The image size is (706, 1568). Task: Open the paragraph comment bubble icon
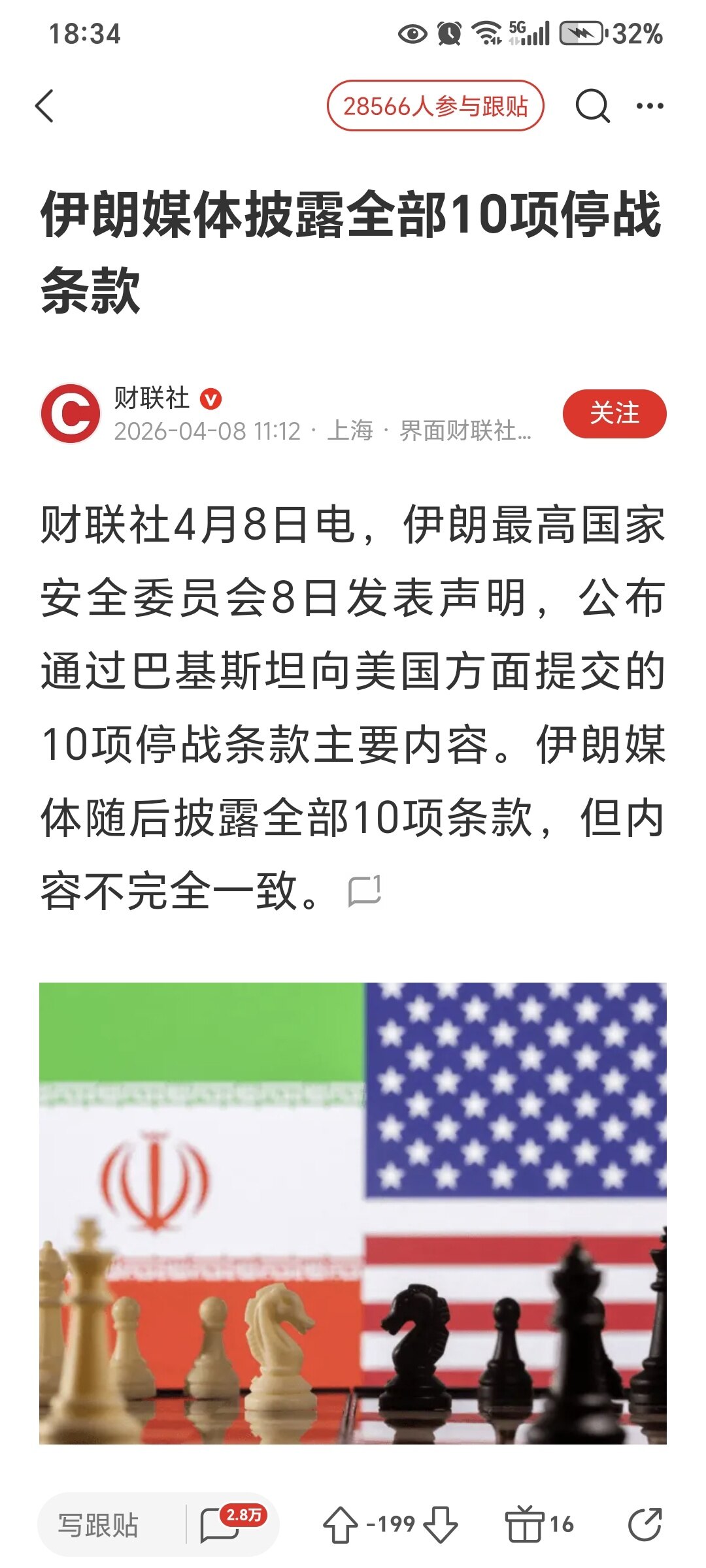coord(364,891)
